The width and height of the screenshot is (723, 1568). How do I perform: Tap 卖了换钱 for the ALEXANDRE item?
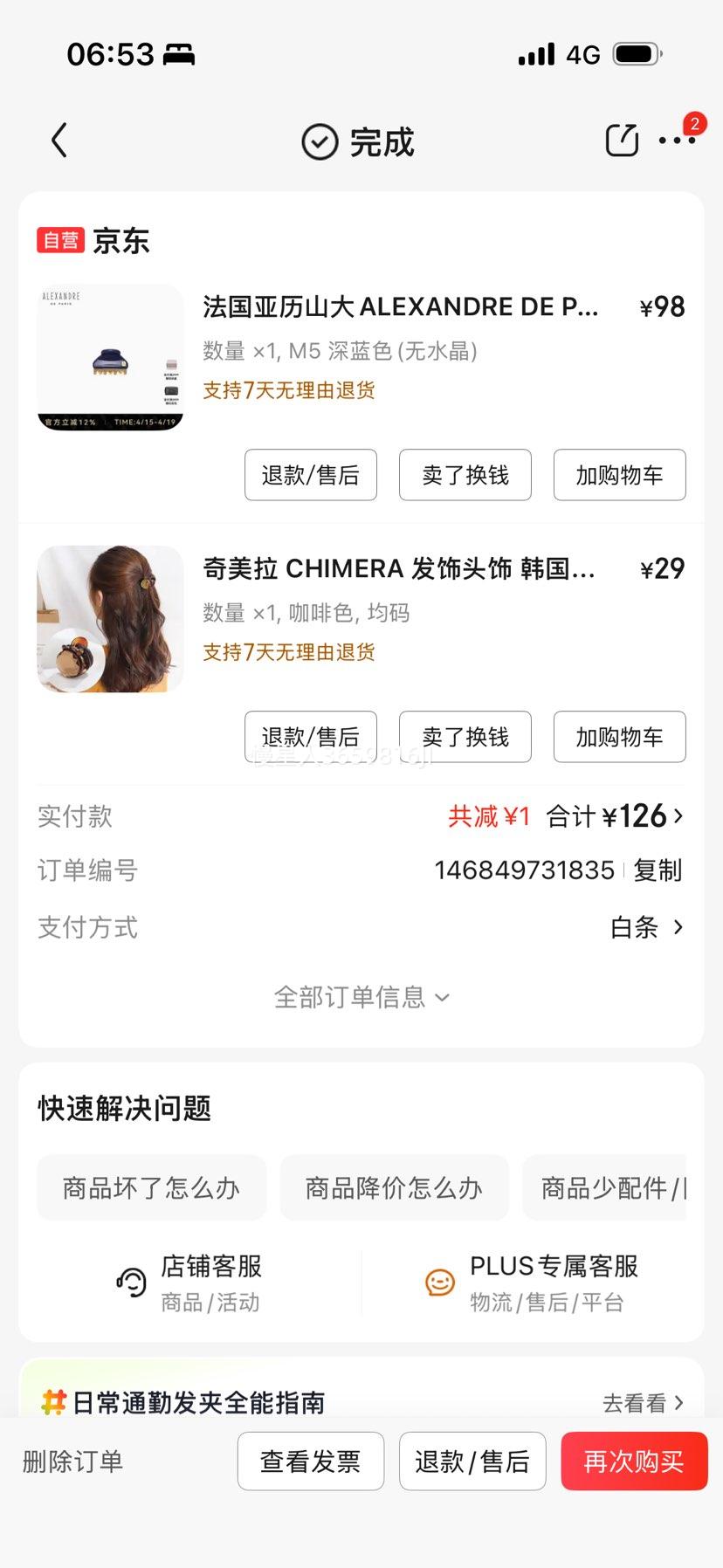[x=465, y=475]
